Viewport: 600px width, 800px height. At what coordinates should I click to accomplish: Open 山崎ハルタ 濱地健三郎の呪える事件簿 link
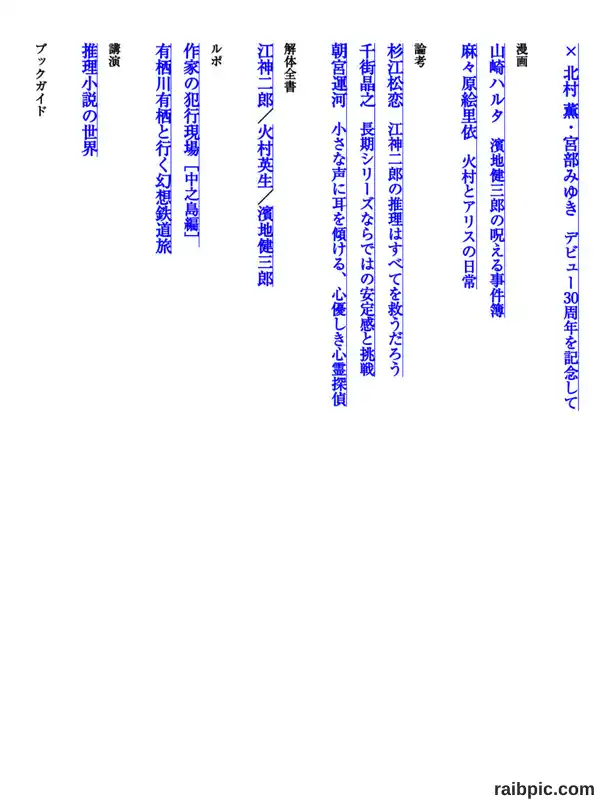point(497,180)
